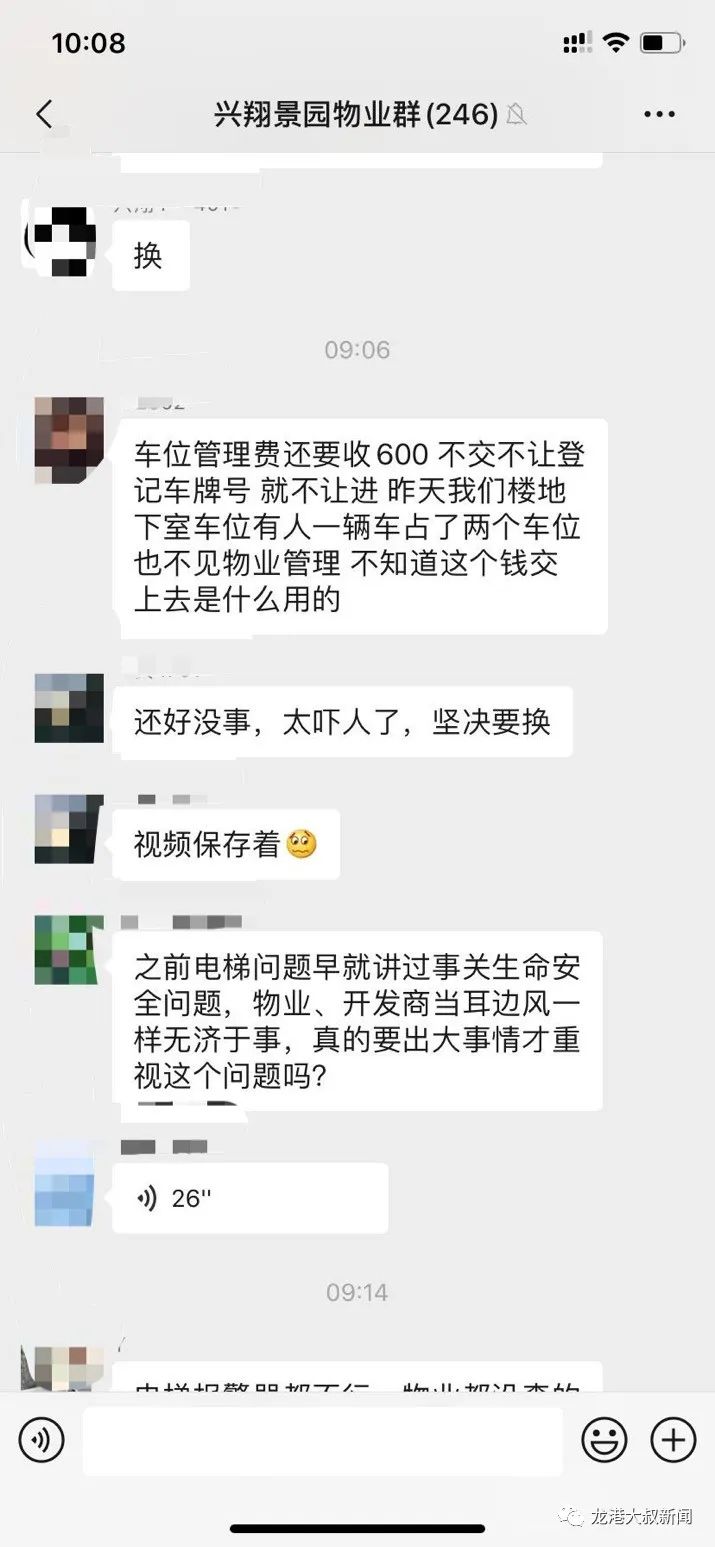Viewport: 715px width, 1547px height.
Task: Open profile of the 视频保存着 sender
Action: click(x=69, y=829)
